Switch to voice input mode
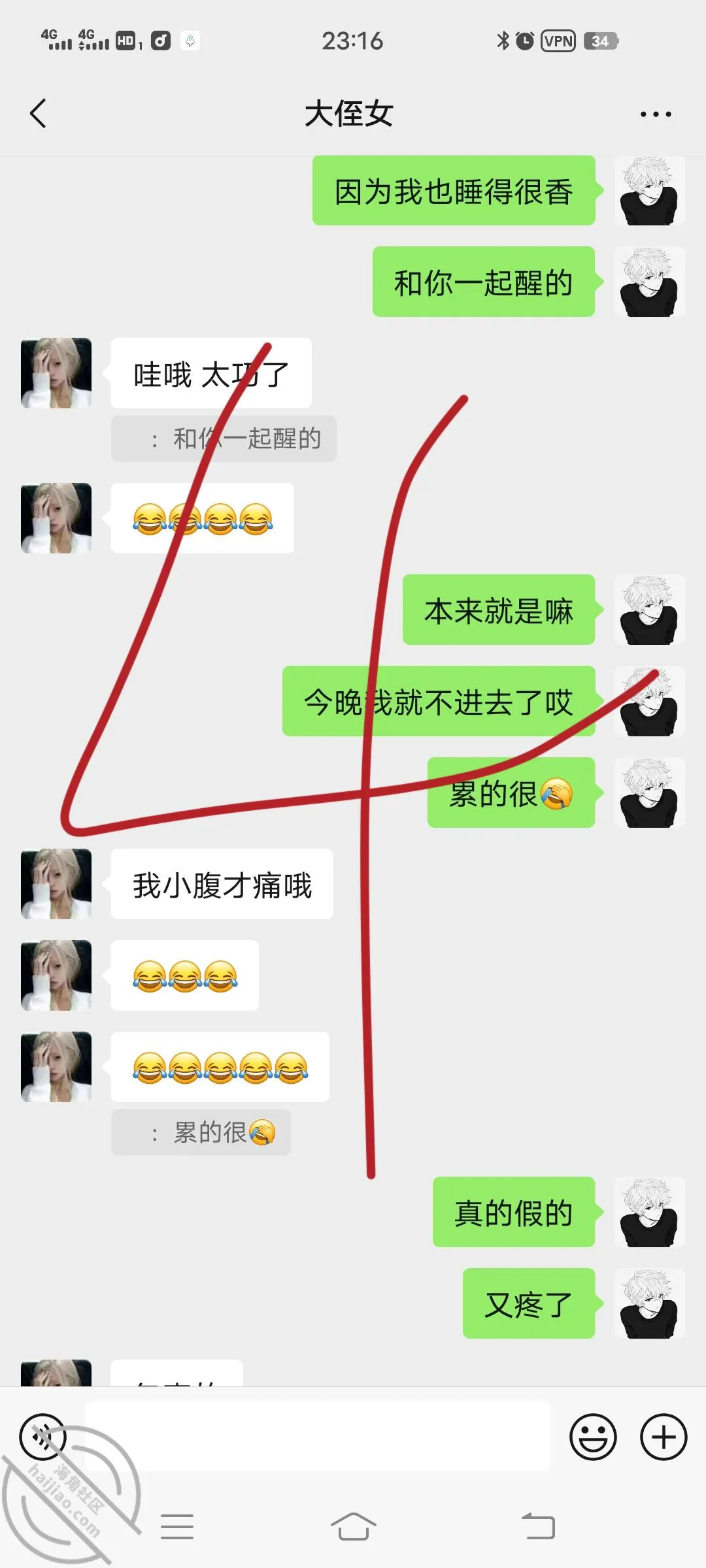 43,1437
